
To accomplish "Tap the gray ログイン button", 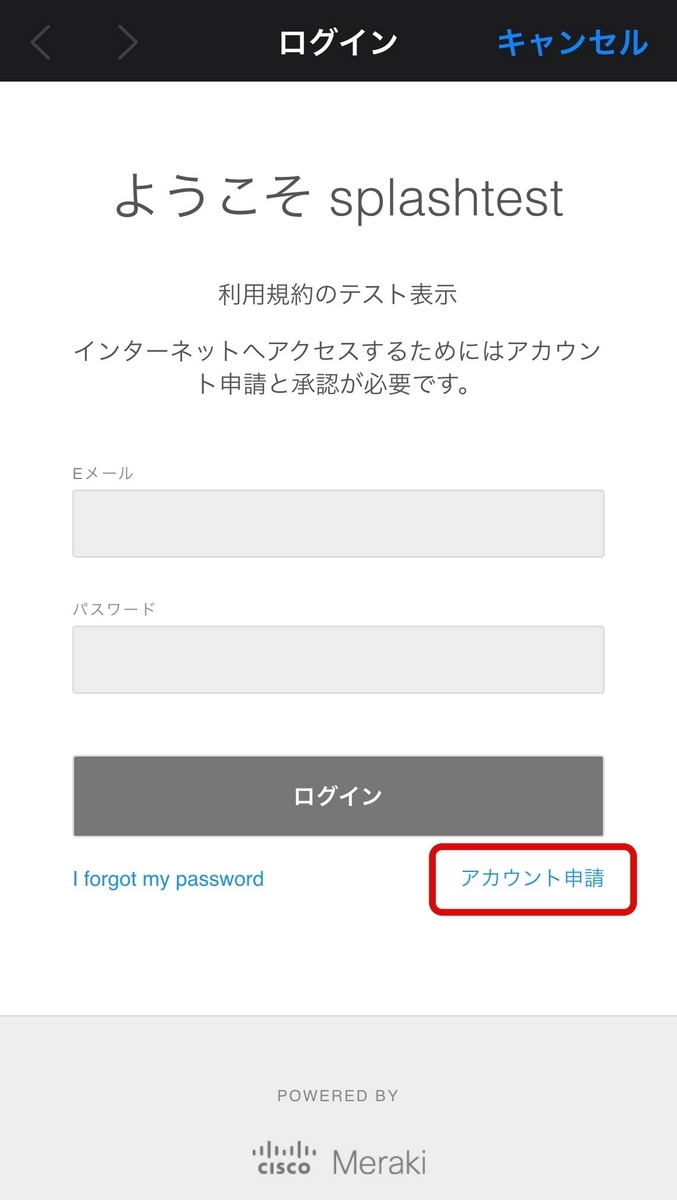I will 338,796.
